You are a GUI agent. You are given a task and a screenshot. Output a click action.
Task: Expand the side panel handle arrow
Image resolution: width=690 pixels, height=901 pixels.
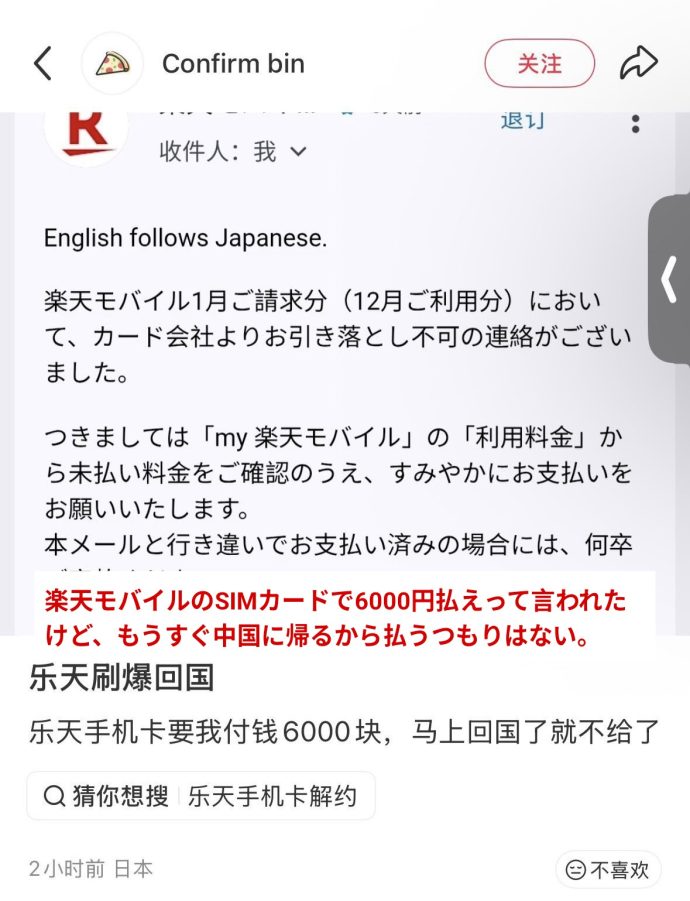670,280
